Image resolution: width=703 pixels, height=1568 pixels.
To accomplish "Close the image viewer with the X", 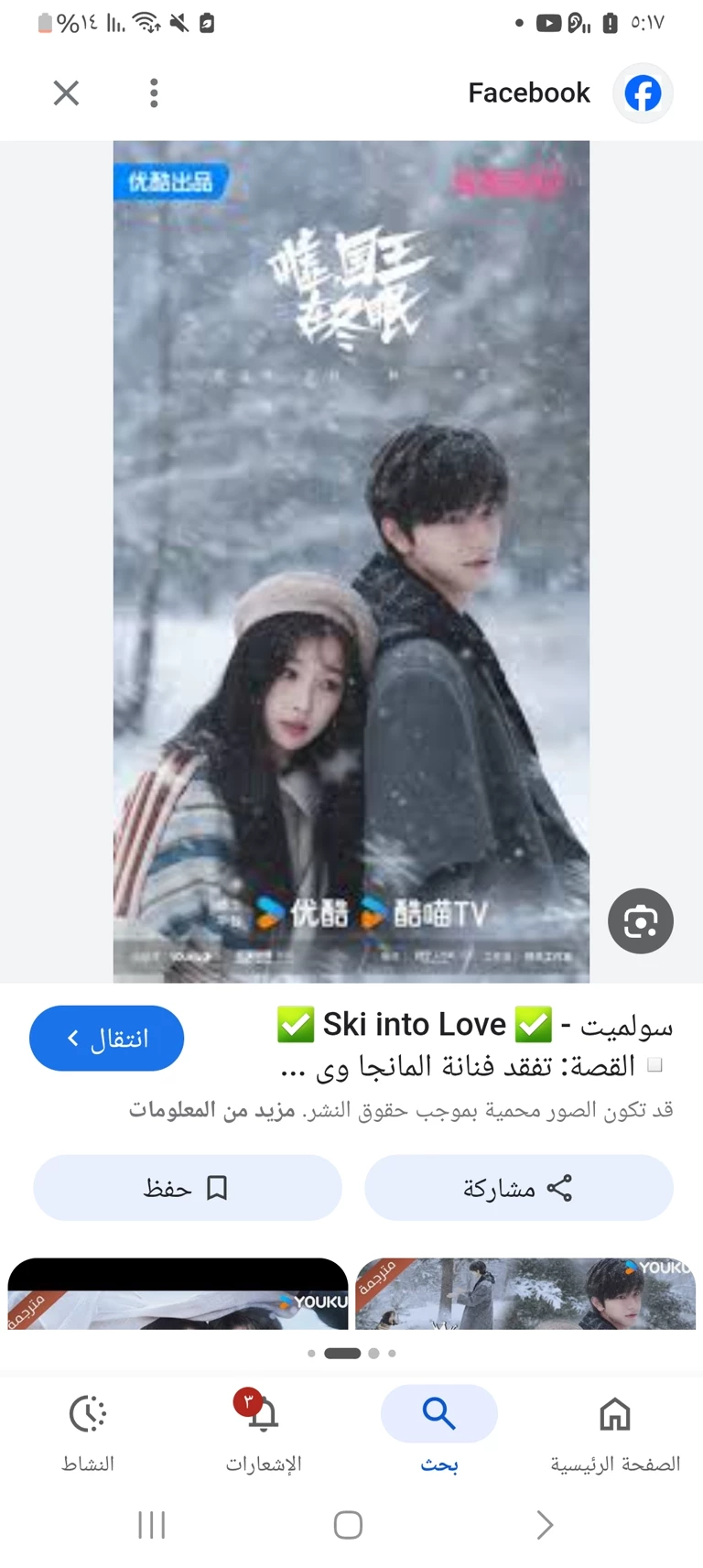I will pos(66,93).
